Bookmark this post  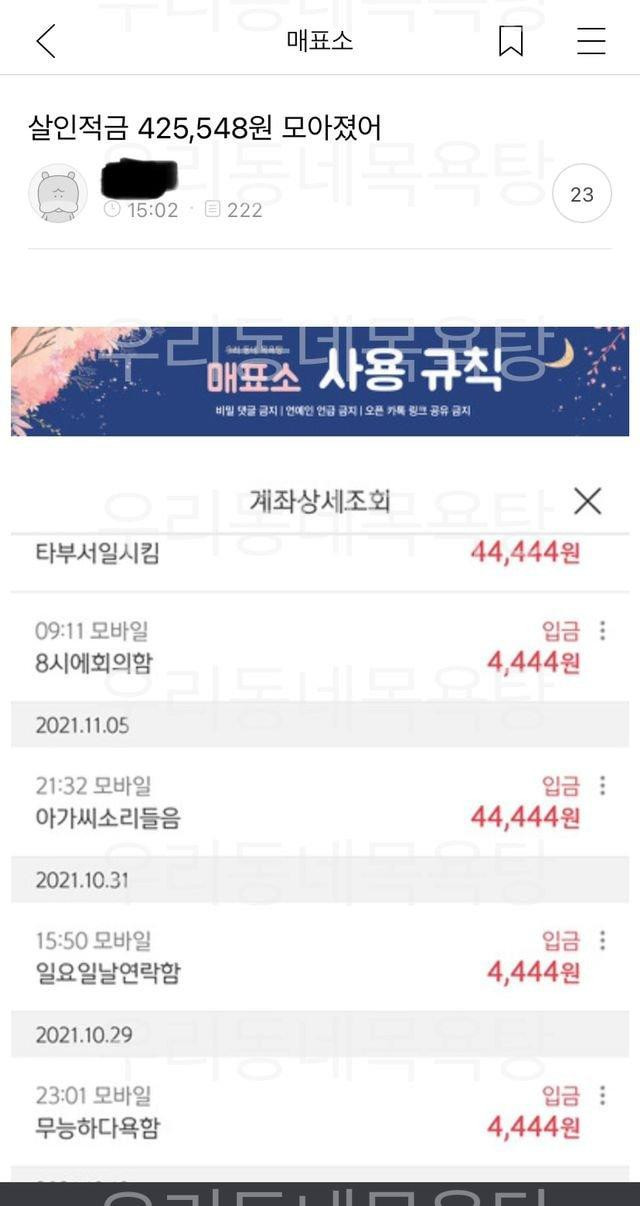511,41
